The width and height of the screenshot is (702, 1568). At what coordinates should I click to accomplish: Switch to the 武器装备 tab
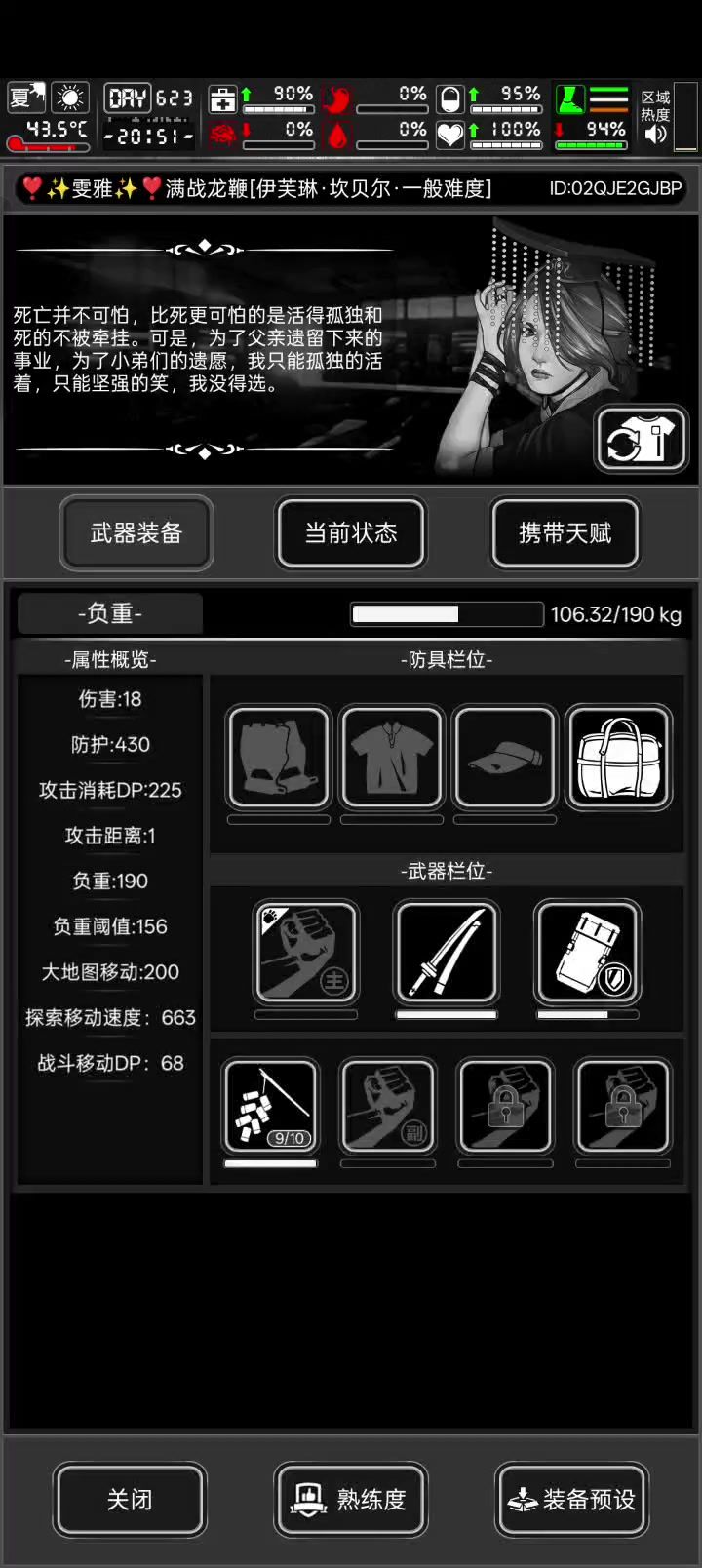[x=136, y=532]
